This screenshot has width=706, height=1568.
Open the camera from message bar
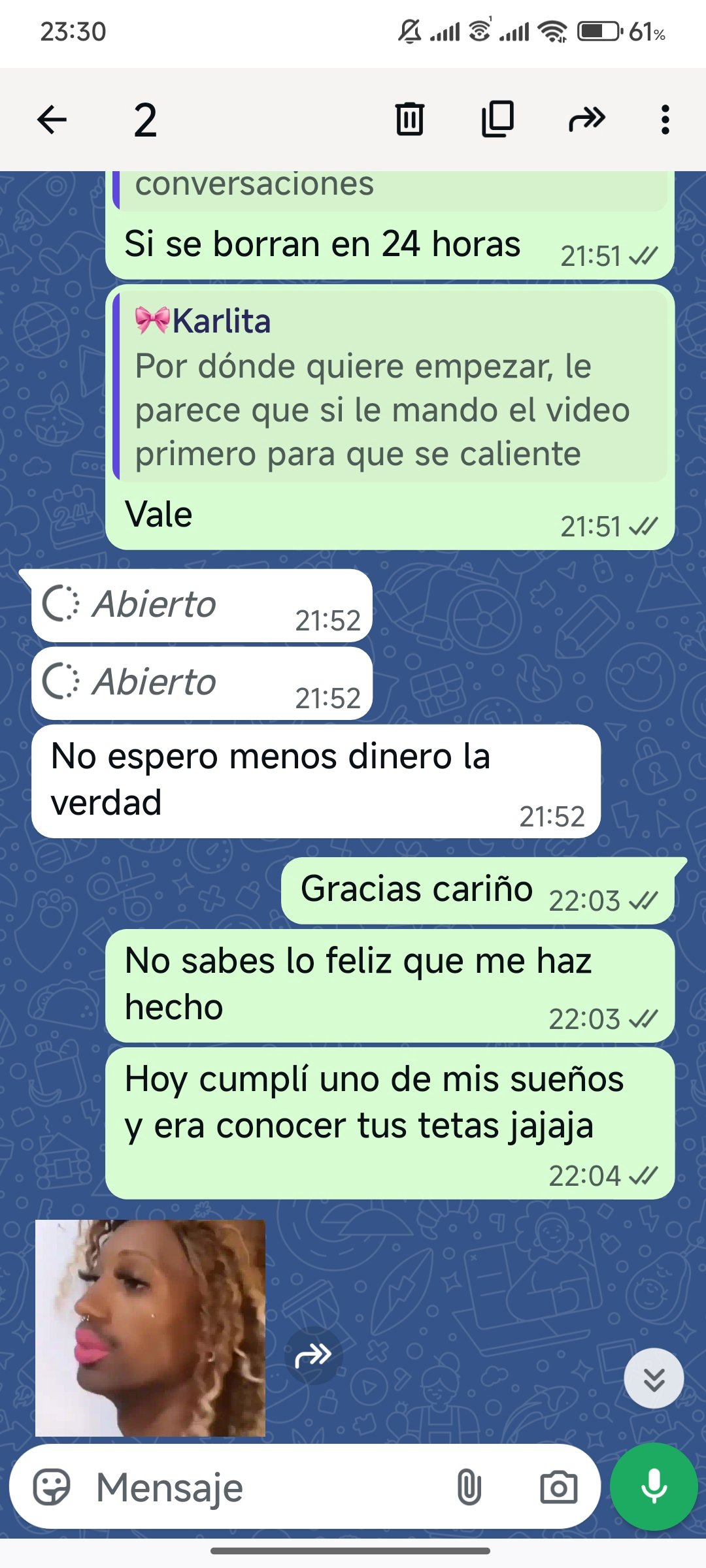(x=558, y=1488)
